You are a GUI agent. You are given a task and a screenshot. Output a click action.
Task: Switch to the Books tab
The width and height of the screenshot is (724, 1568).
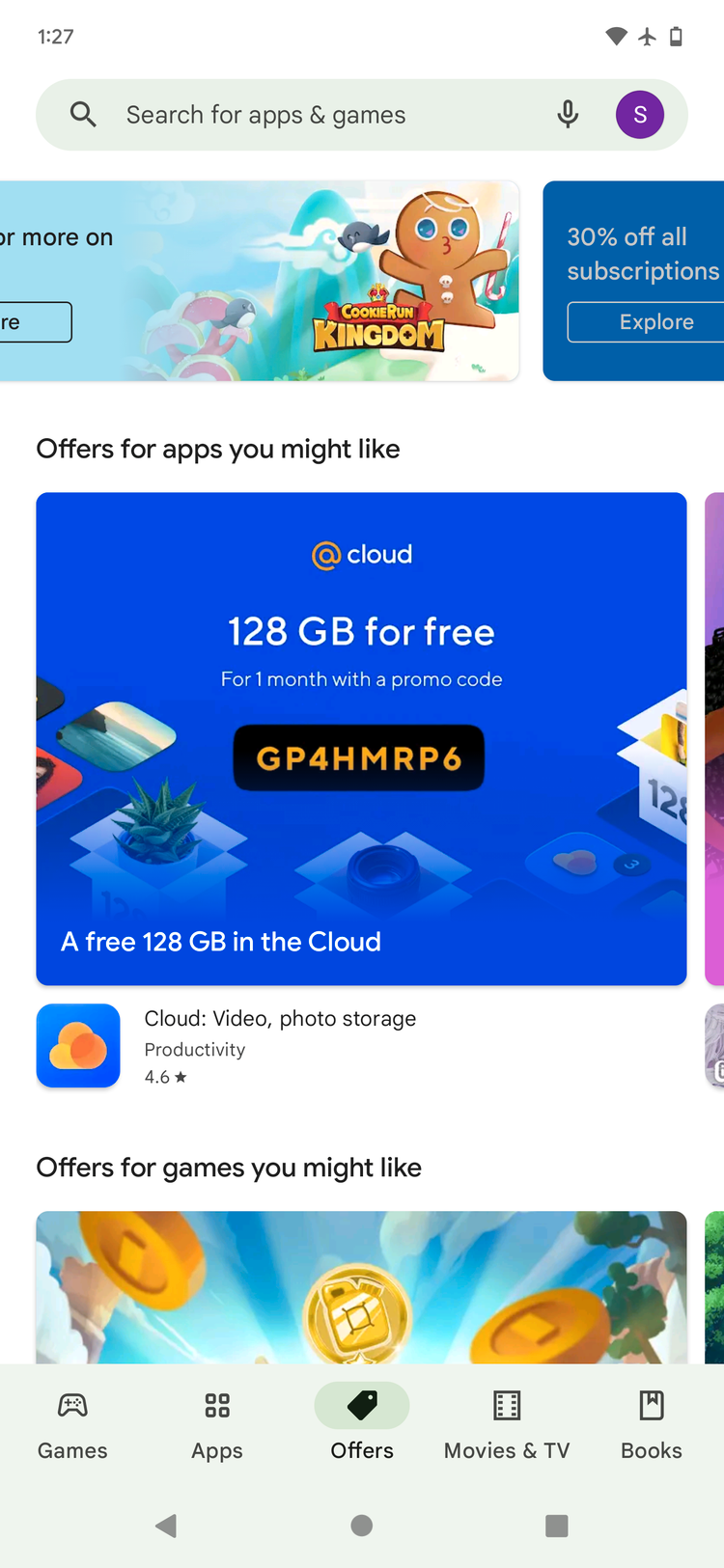(x=652, y=1425)
